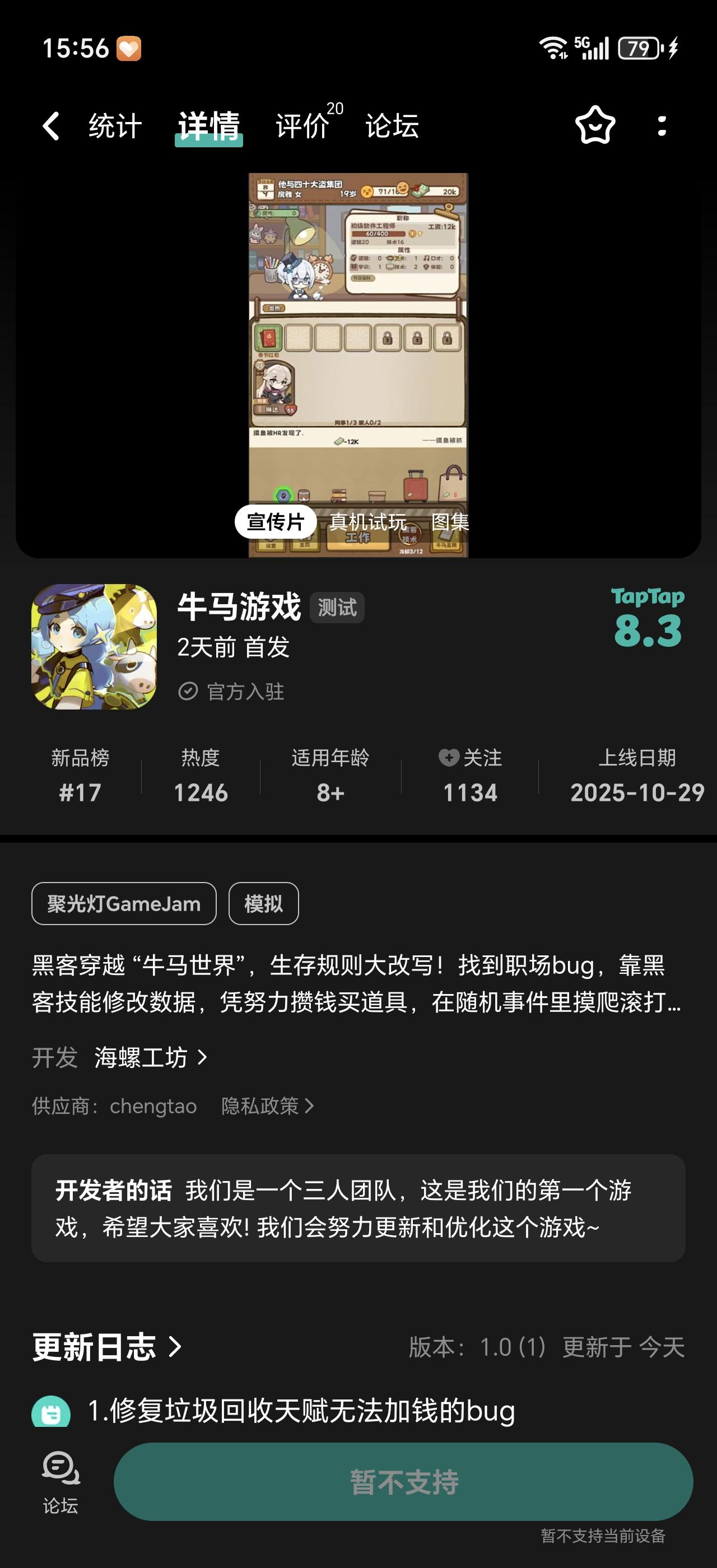717x1568 pixels.
Task: Click the update log calendar icon
Action: 51,1413
